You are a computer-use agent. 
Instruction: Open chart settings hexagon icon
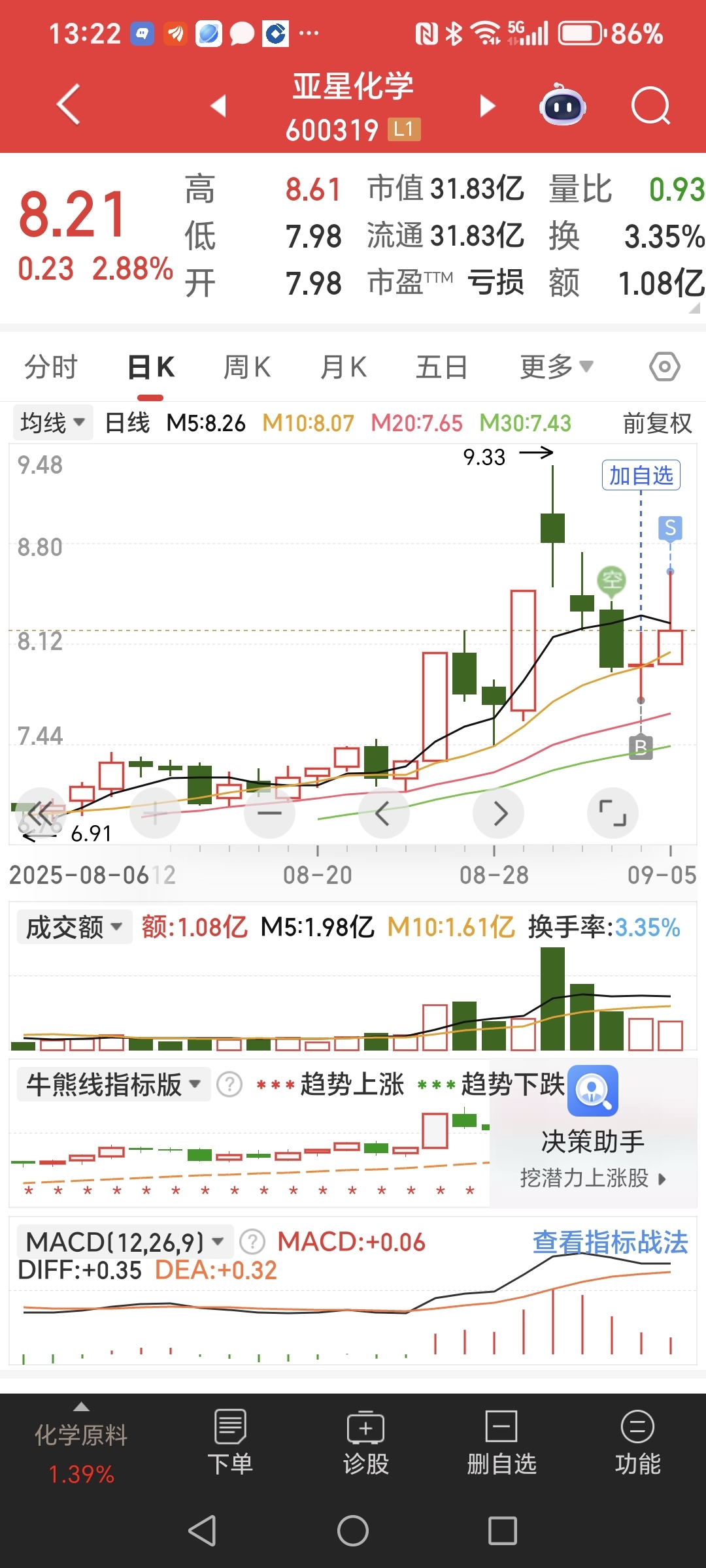(x=665, y=367)
